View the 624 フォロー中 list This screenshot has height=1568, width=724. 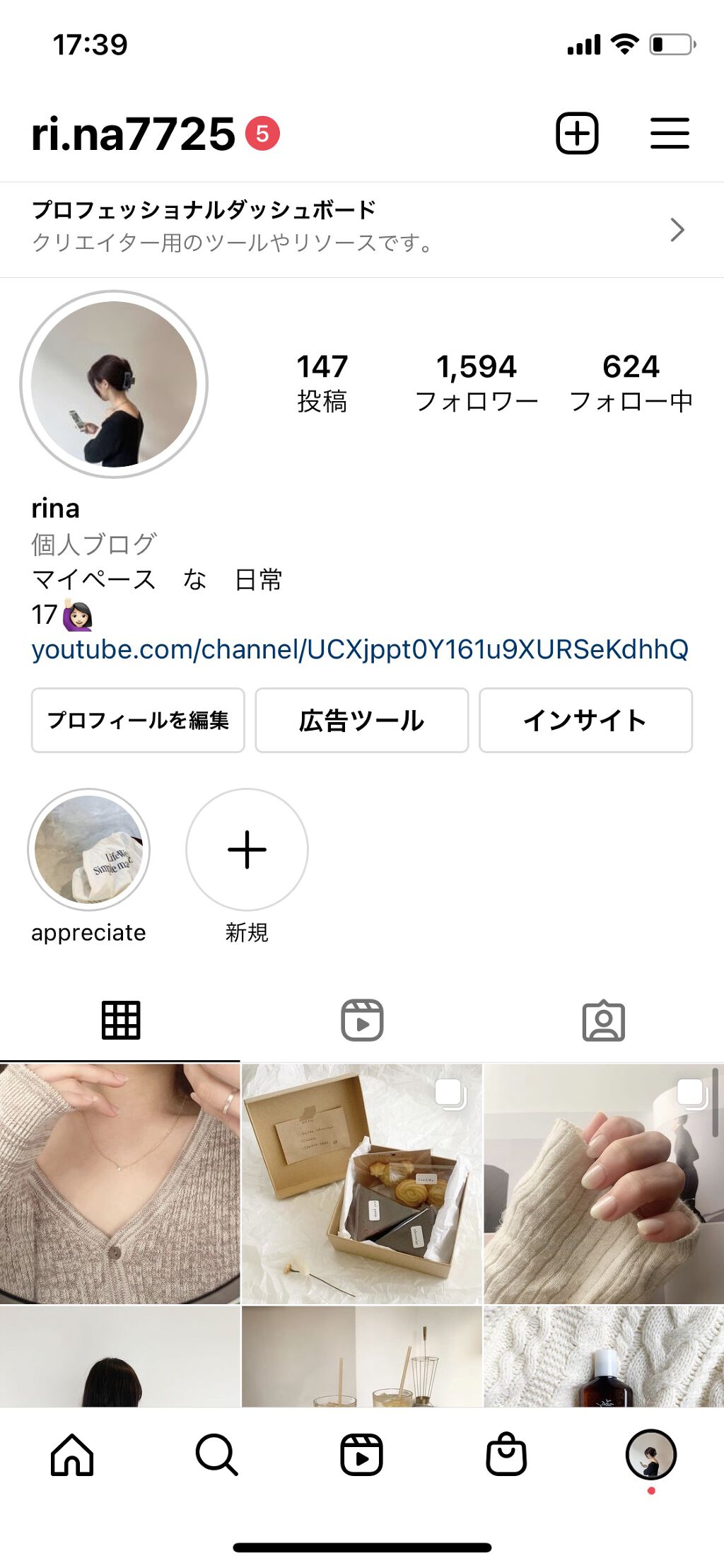click(631, 383)
